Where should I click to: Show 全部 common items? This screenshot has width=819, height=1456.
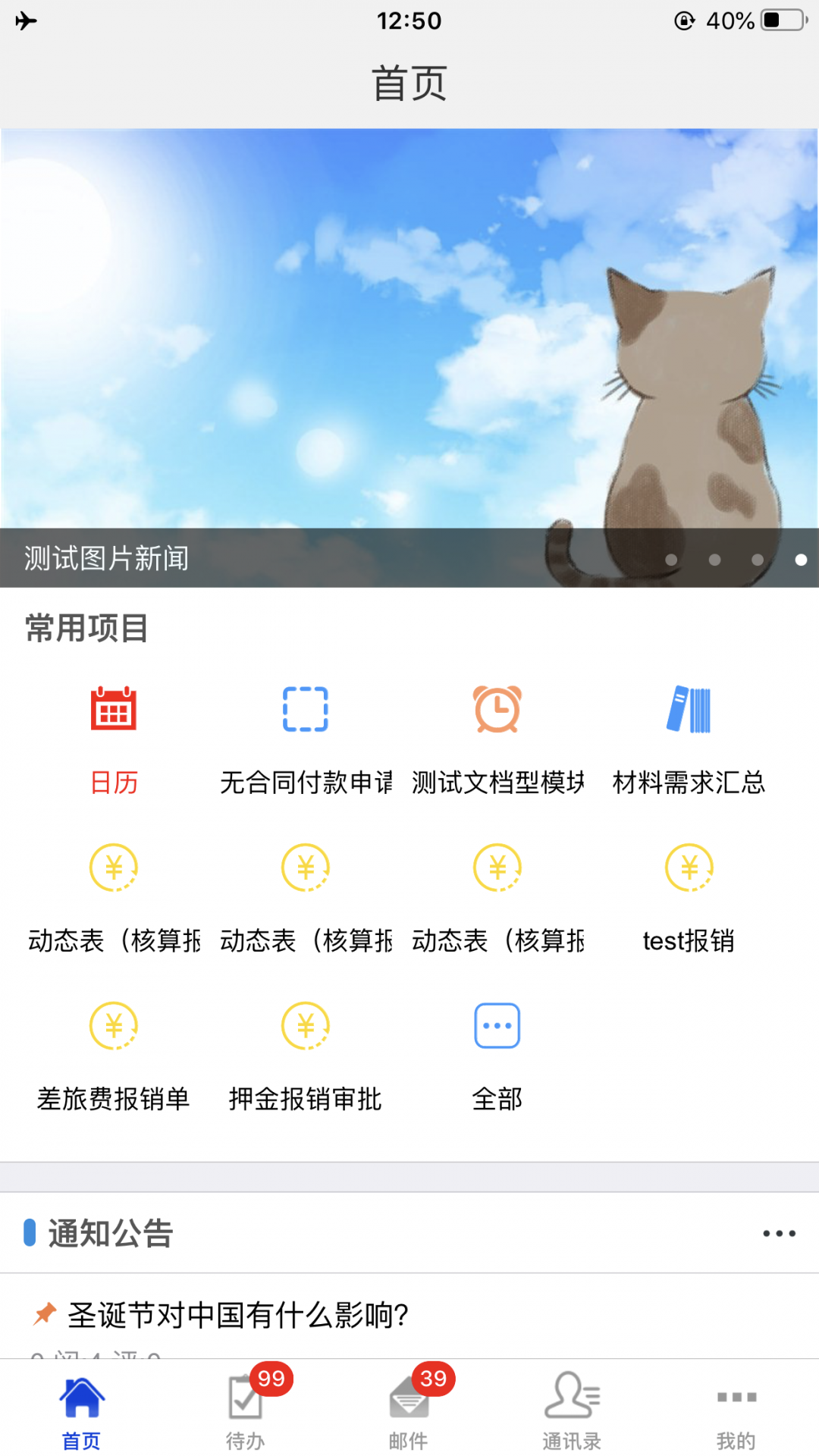pos(497,1054)
